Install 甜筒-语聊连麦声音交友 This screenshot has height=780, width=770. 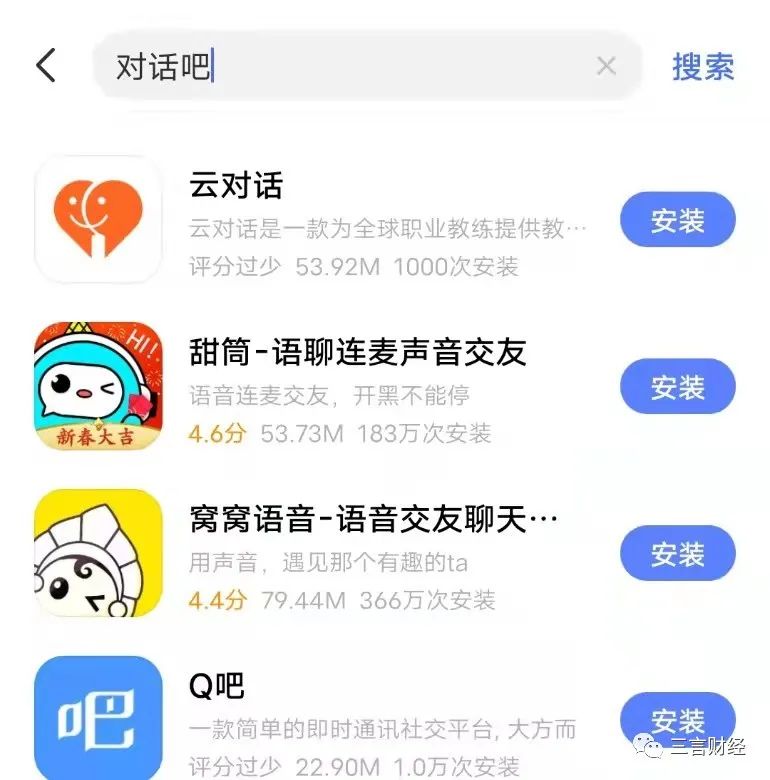(x=678, y=387)
